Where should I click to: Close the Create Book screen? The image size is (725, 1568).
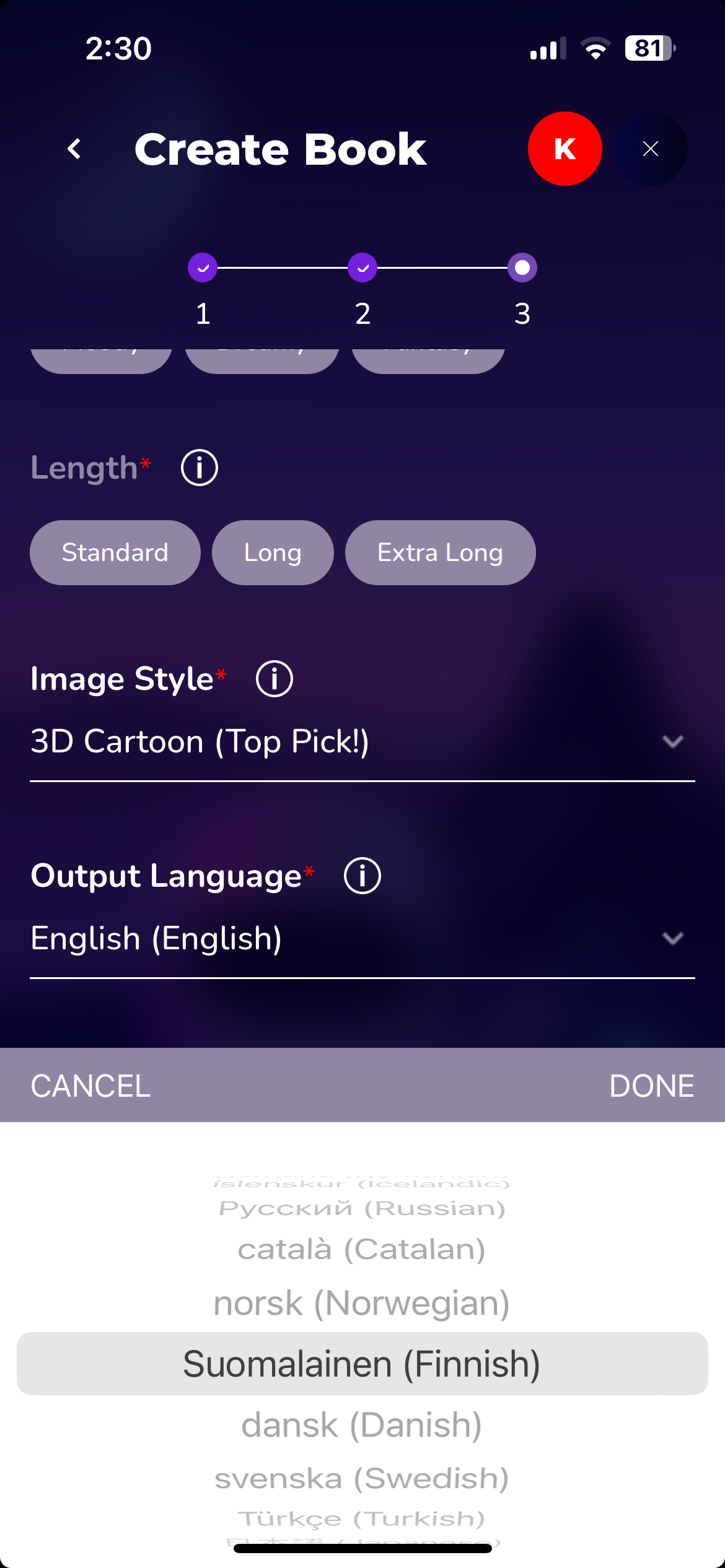650,149
